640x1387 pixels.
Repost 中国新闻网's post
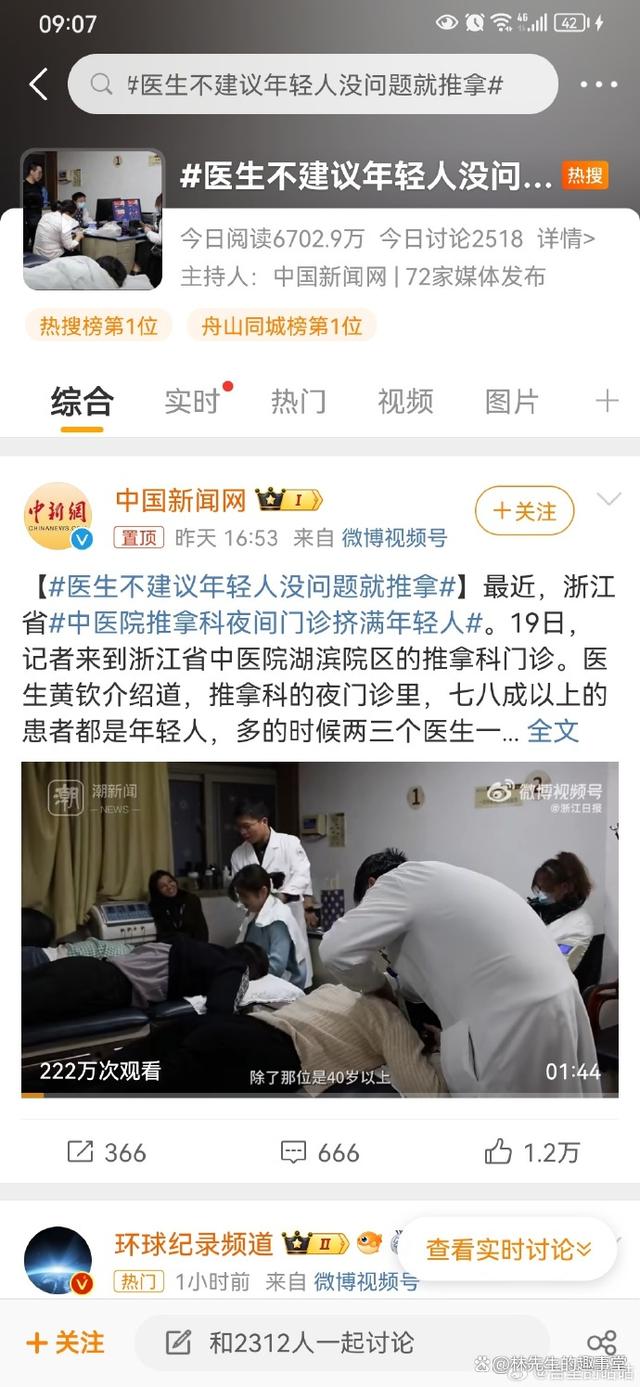106,1152
